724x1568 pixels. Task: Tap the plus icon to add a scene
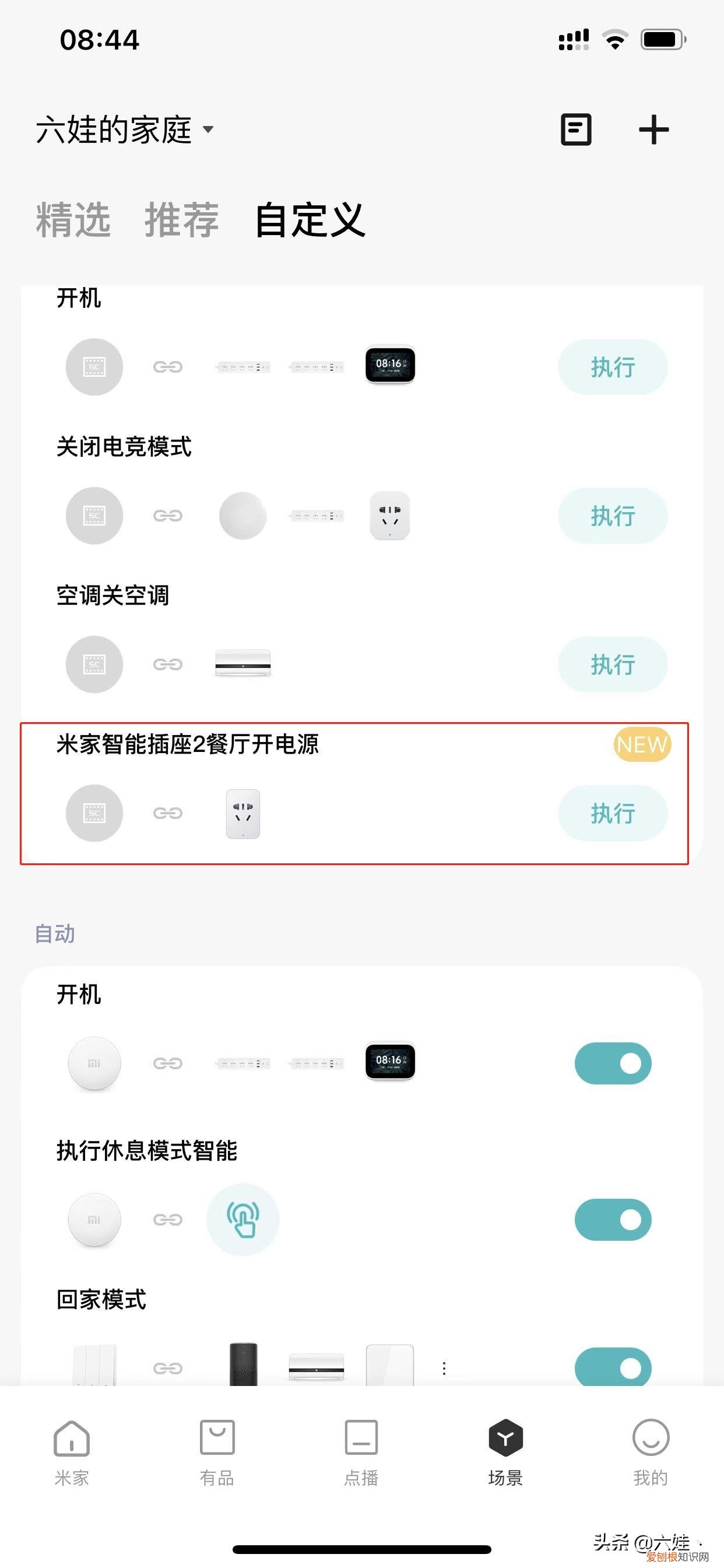coord(655,129)
